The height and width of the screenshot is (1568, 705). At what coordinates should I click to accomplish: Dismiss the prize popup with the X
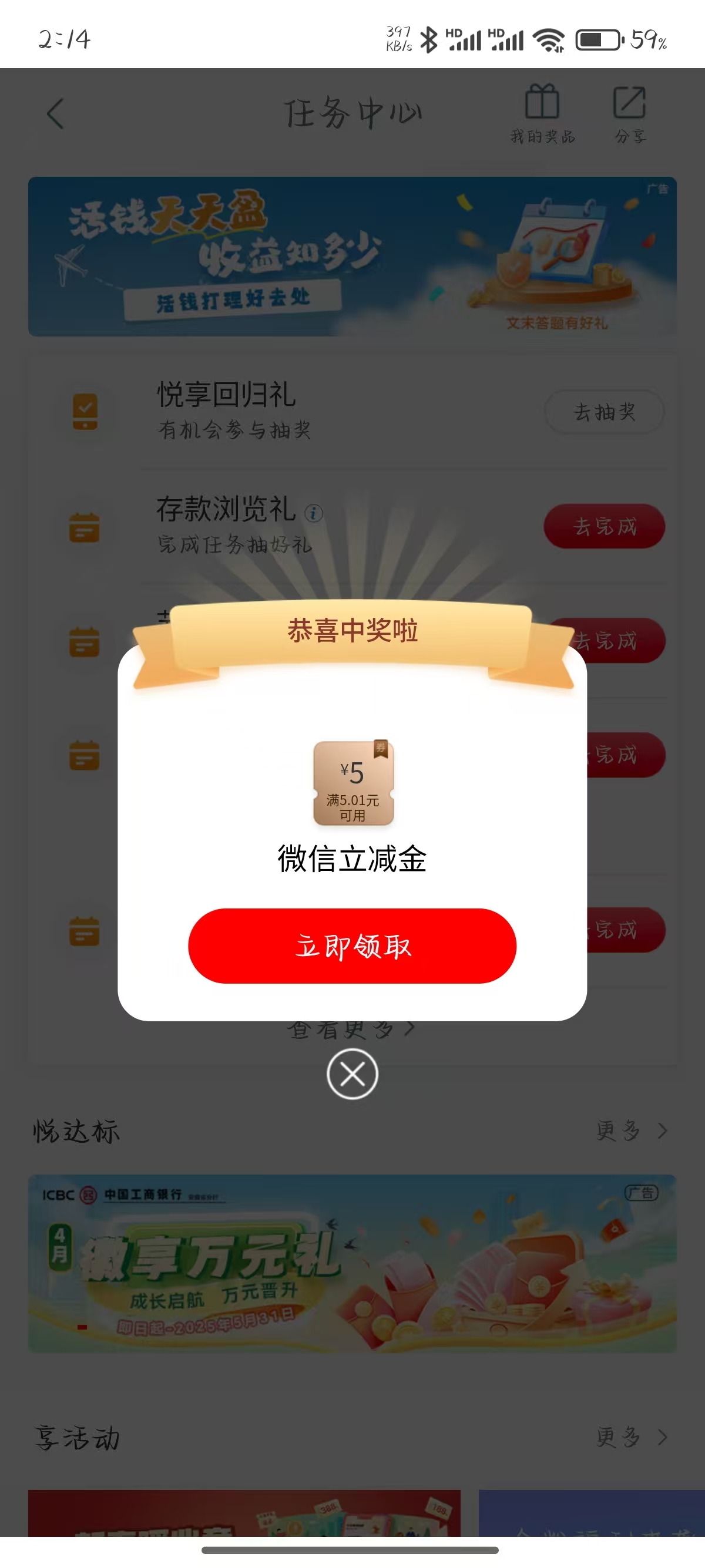coord(352,1074)
